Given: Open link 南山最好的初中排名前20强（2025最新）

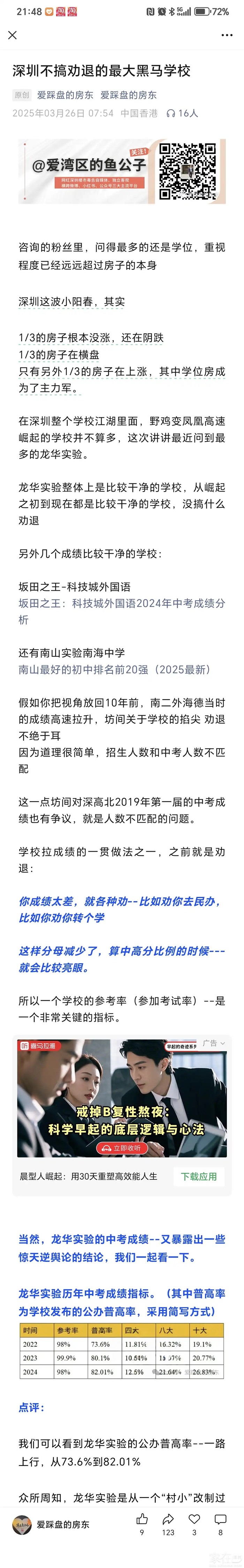Looking at the screenshot, I should click(x=115, y=670).
